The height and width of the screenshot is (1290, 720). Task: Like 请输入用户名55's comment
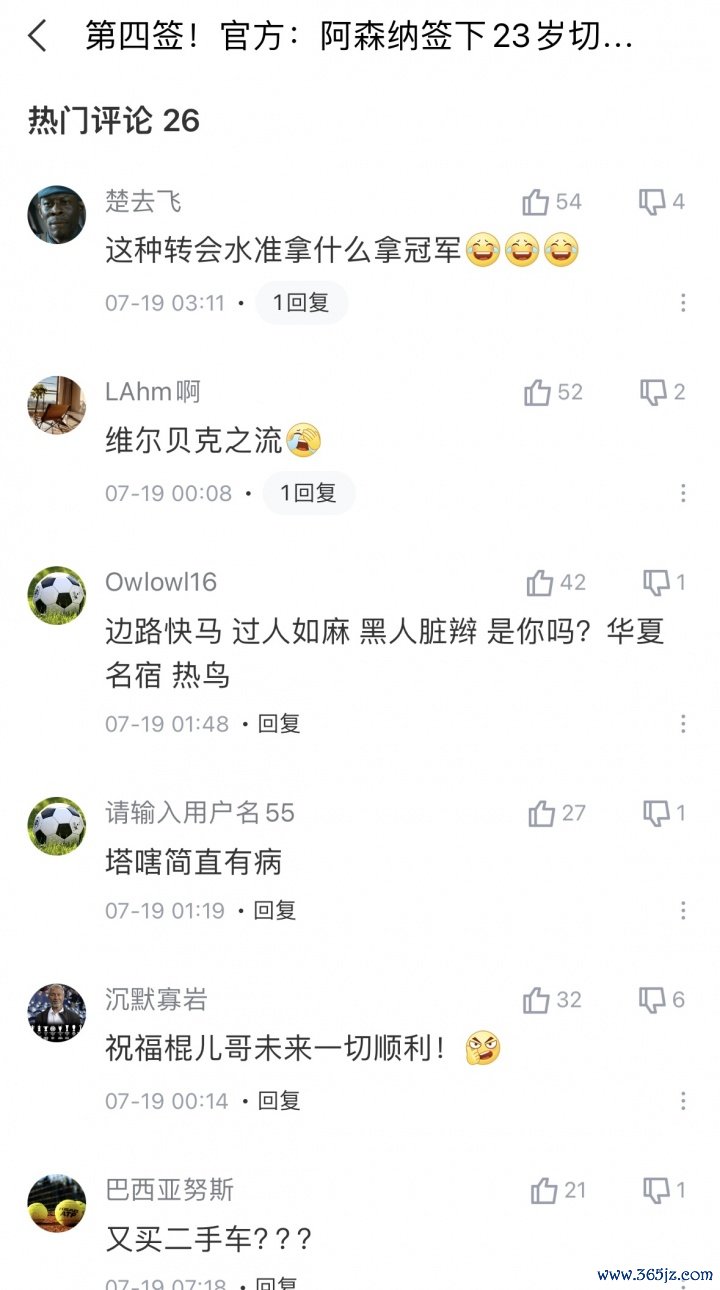[542, 813]
